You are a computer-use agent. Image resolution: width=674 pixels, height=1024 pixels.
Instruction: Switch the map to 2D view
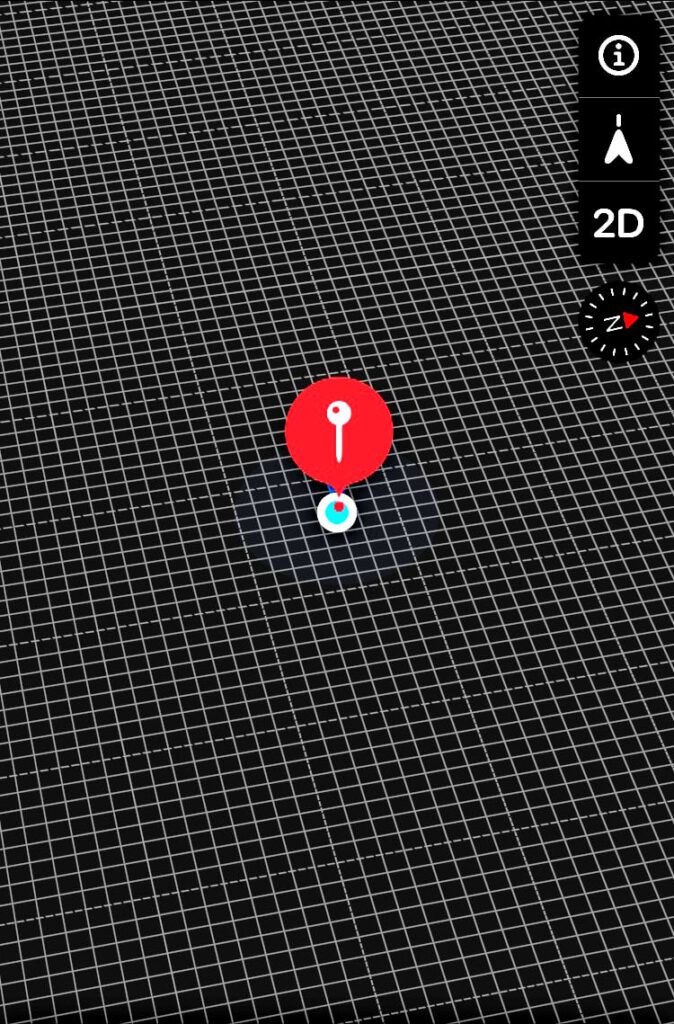[619, 224]
